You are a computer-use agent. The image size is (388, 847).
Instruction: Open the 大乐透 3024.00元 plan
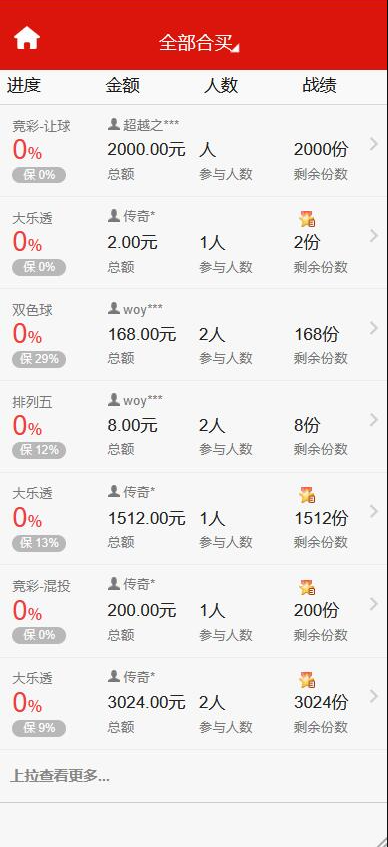point(194,703)
